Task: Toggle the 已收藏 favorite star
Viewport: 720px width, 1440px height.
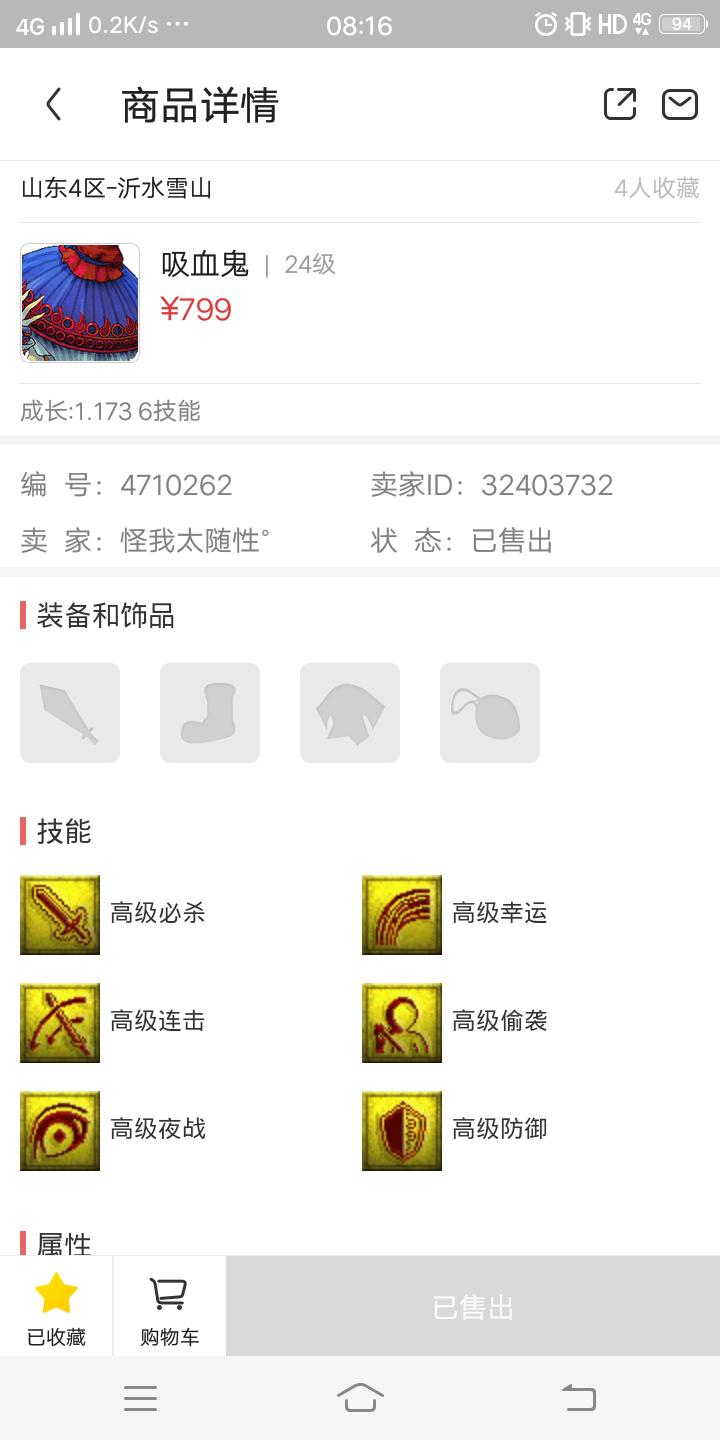Action: (x=56, y=1306)
